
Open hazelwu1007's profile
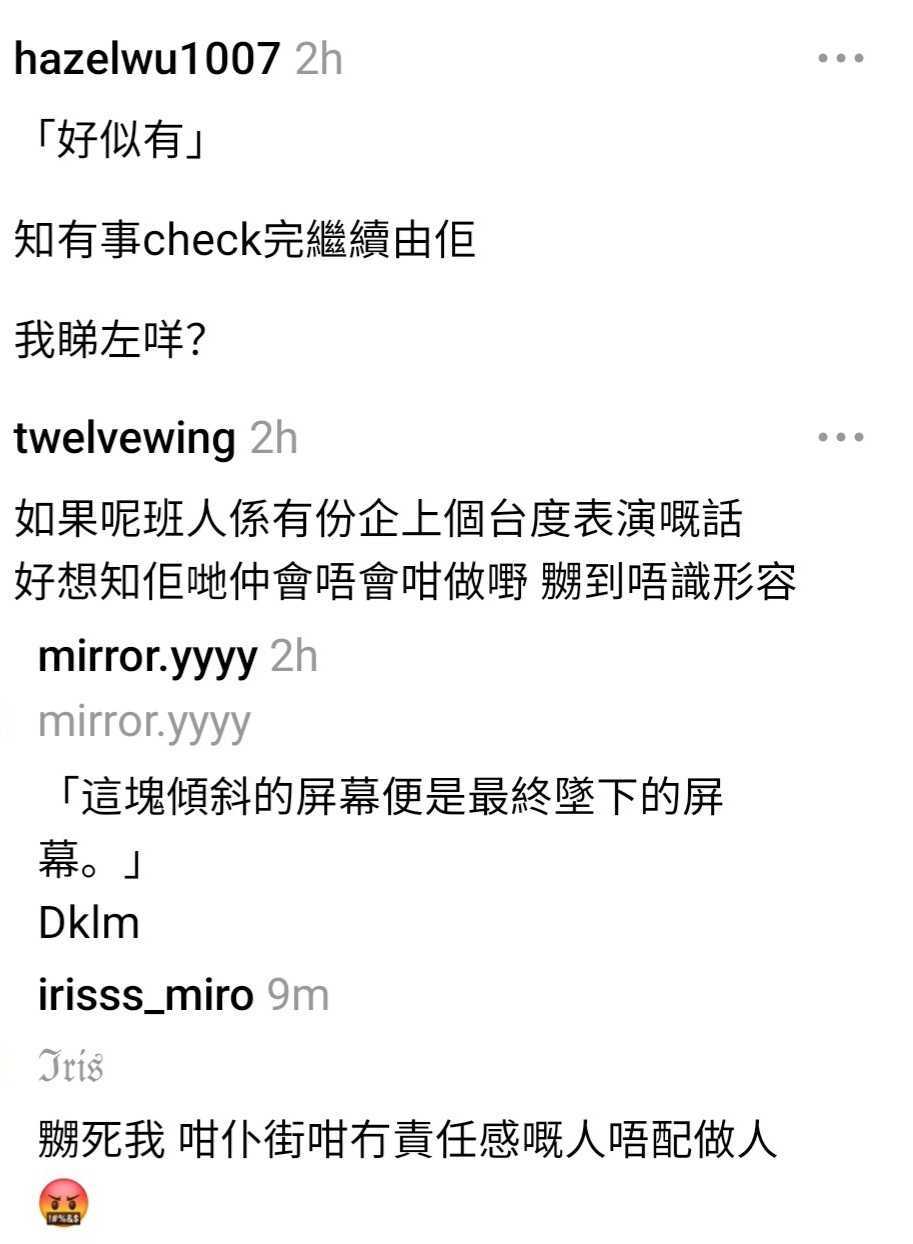(146, 60)
